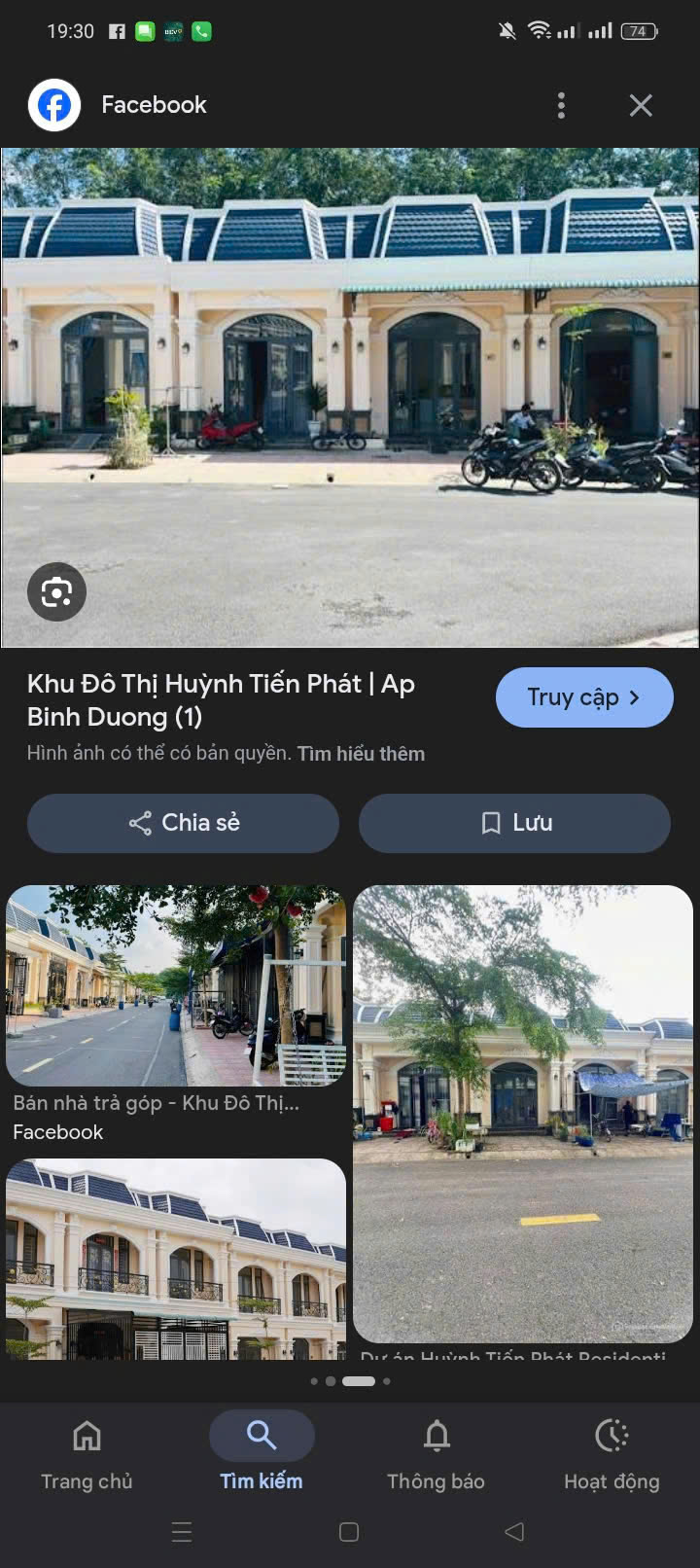The image size is (700, 1568).
Task: Tap the Truy cập button
Action: coord(584,697)
